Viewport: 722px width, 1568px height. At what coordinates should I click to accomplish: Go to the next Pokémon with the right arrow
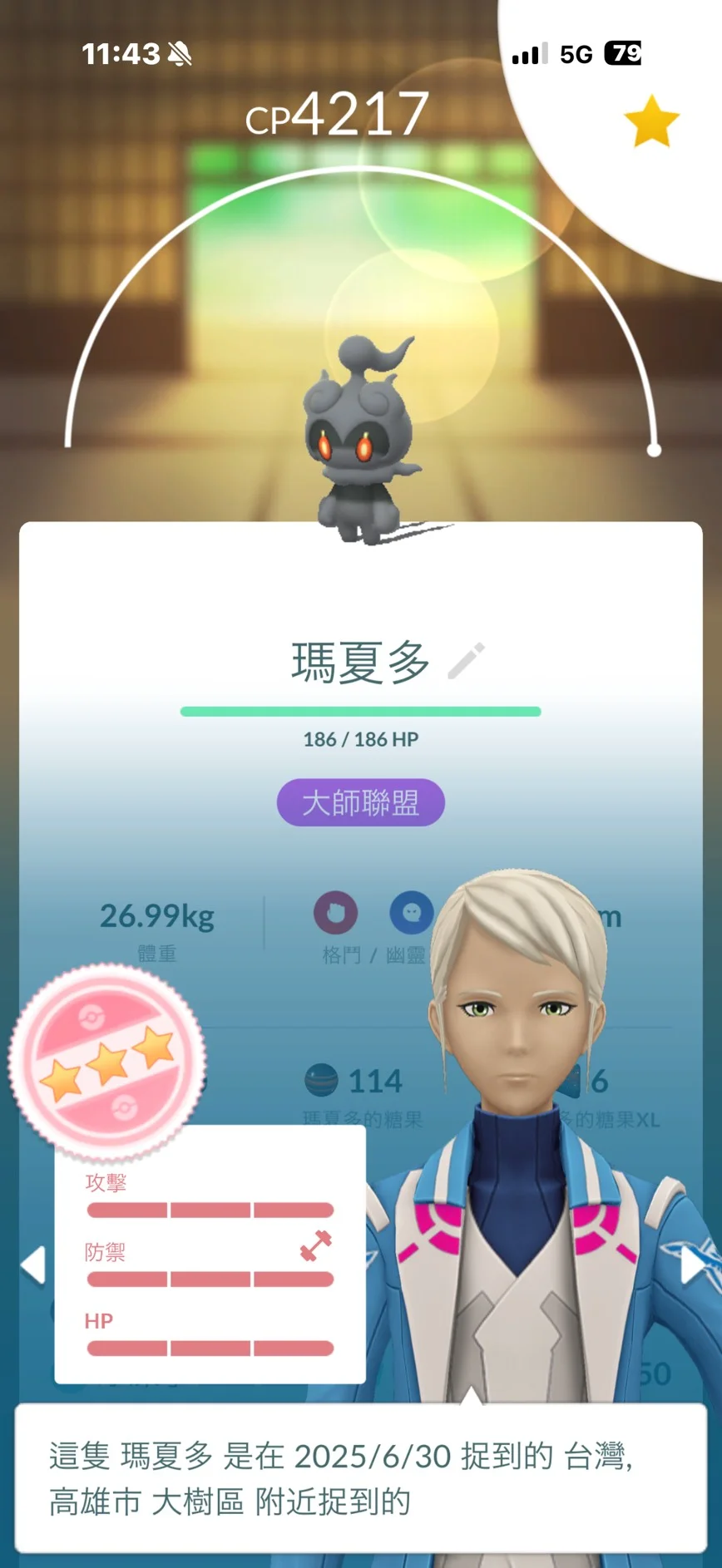coord(692,1265)
